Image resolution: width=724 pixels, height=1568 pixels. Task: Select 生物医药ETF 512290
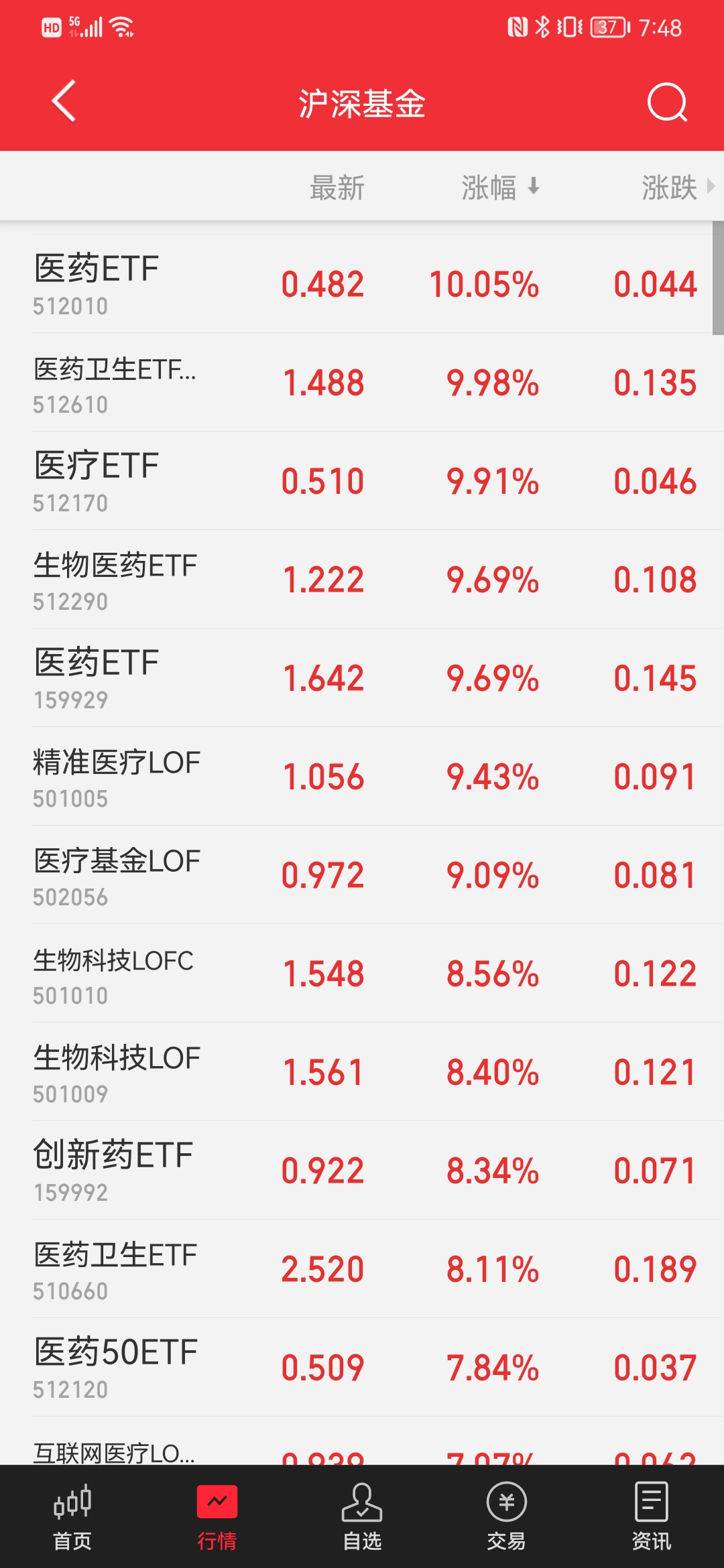[x=362, y=580]
